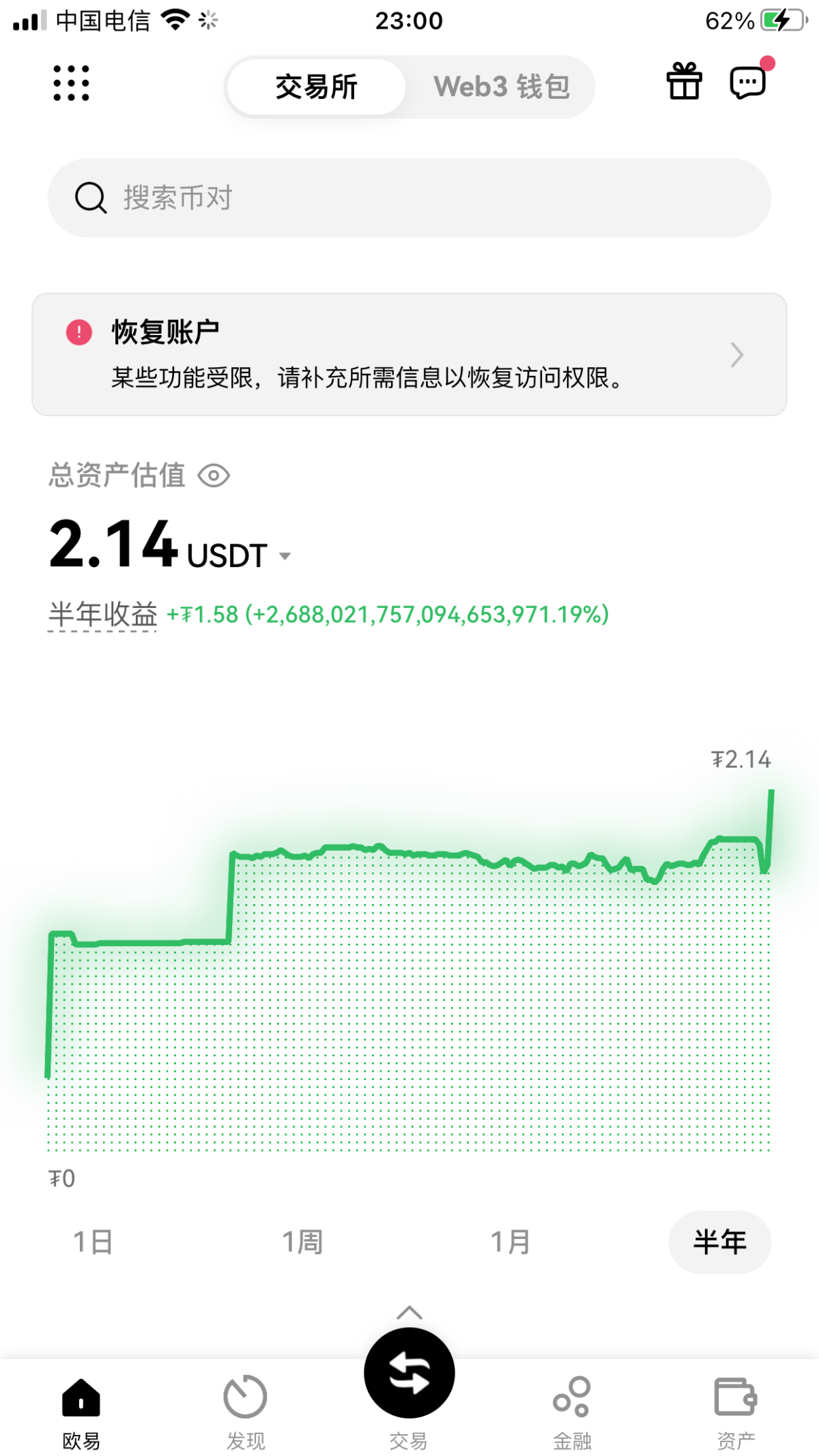The height and width of the screenshot is (1456, 819).
Task: Hide the total asset value
Action: [x=214, y=476]
